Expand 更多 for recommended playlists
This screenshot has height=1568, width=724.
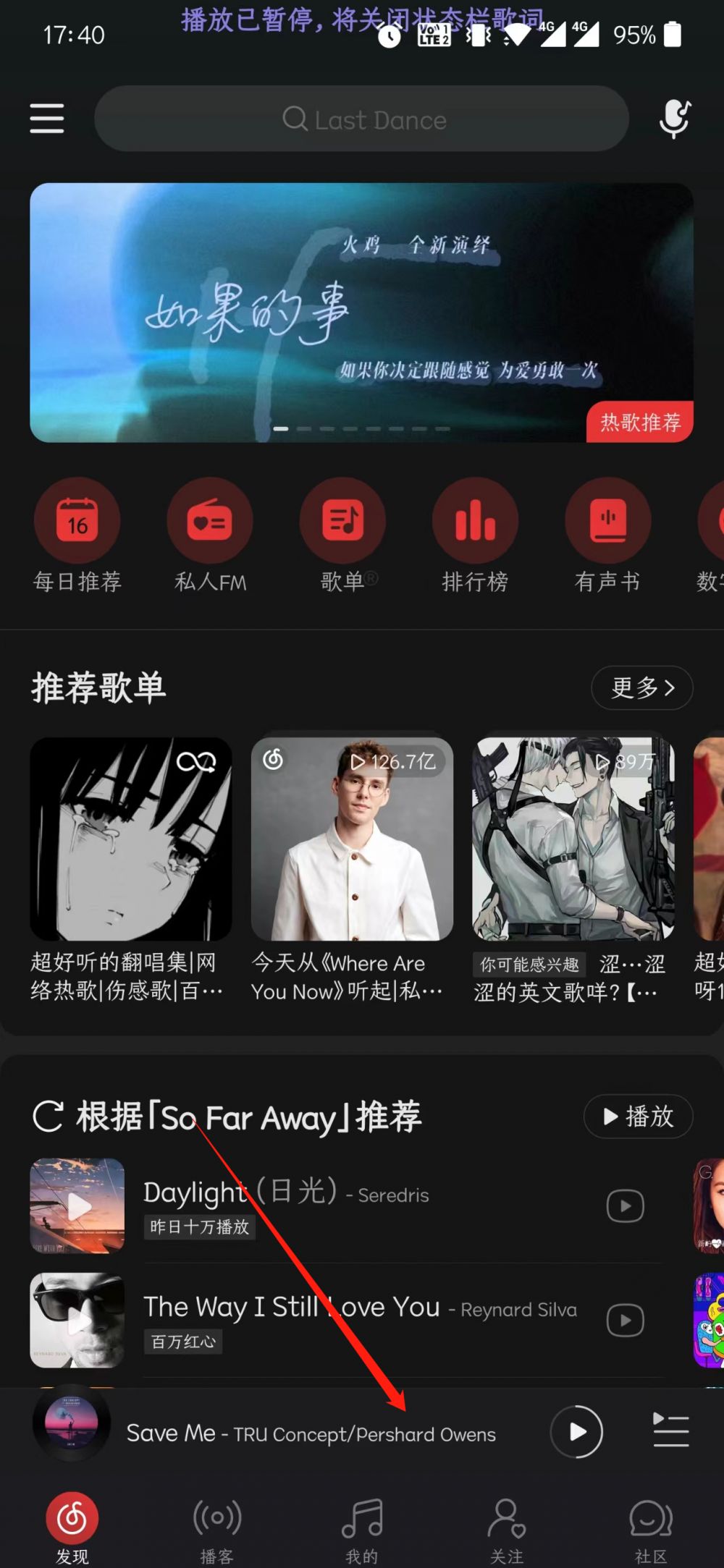(641, 688)
